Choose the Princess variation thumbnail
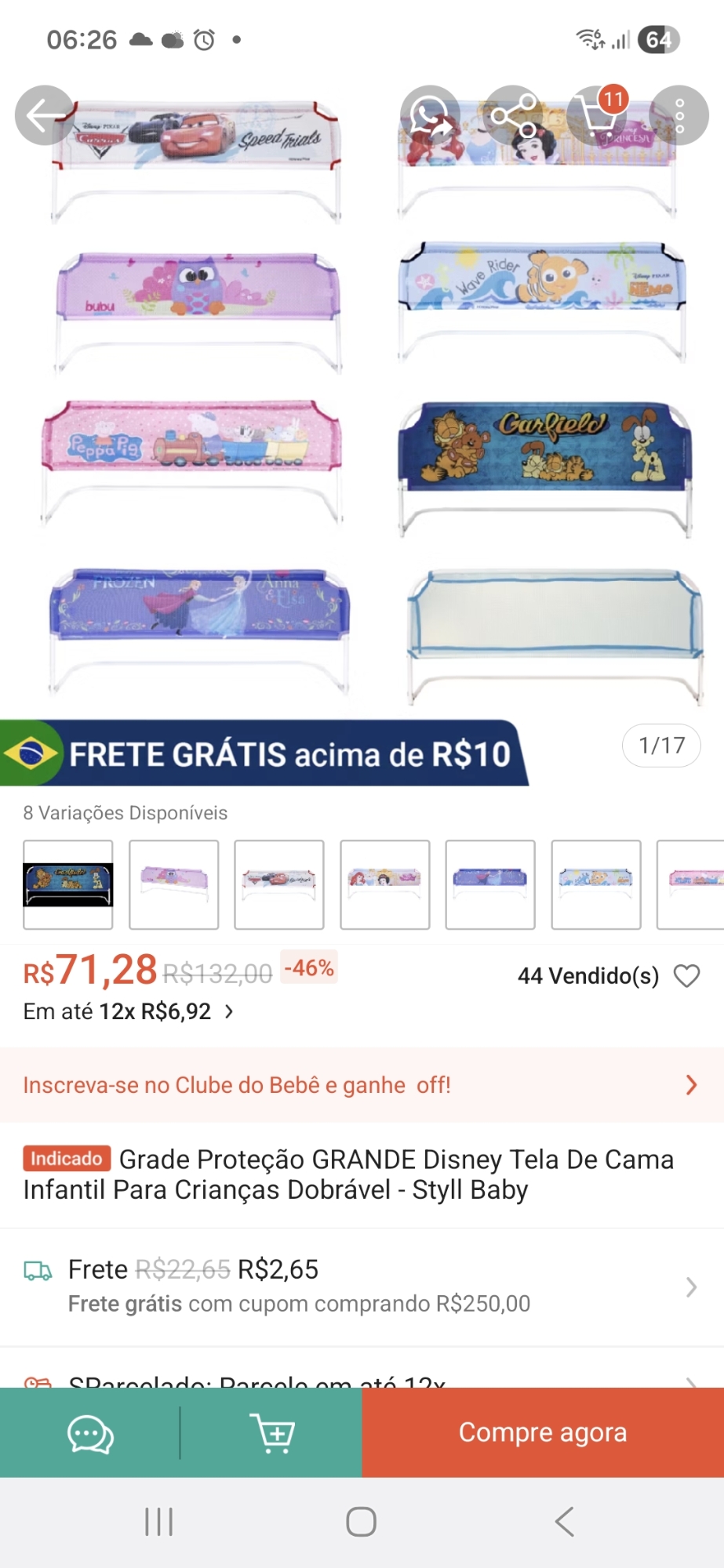Screen dimensions: 724x1568 [x=384, y=884]
